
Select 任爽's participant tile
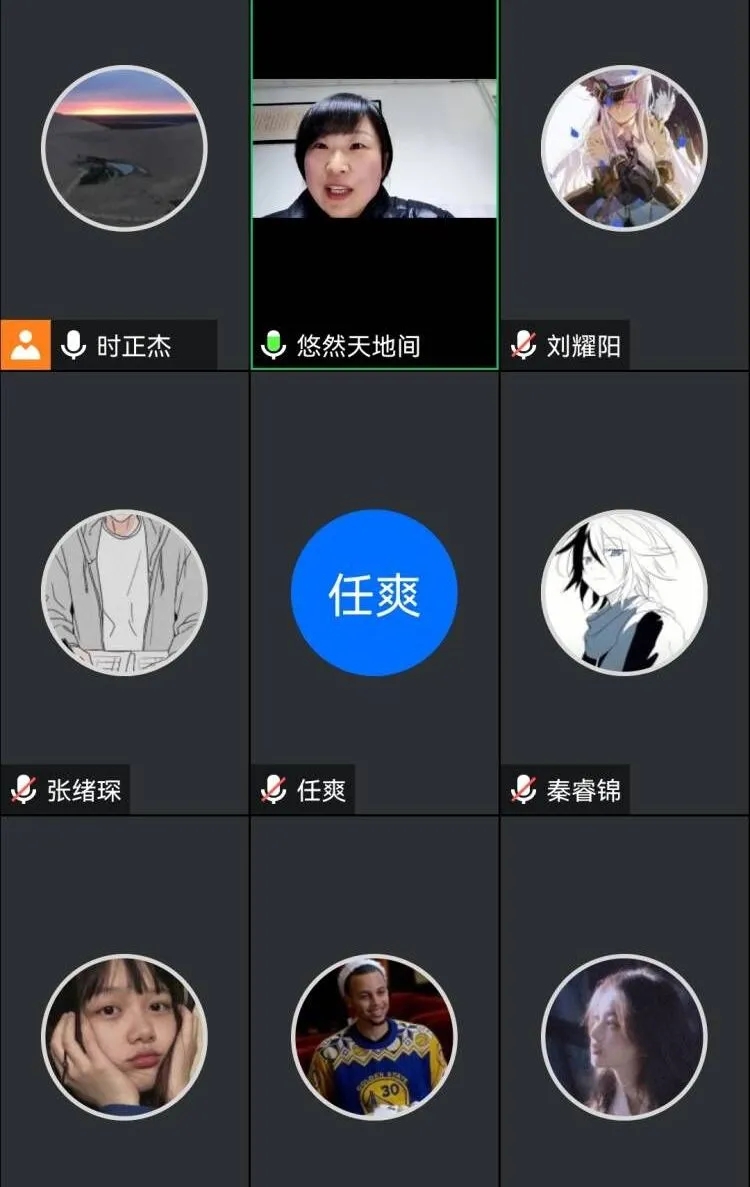click(374, 593)
